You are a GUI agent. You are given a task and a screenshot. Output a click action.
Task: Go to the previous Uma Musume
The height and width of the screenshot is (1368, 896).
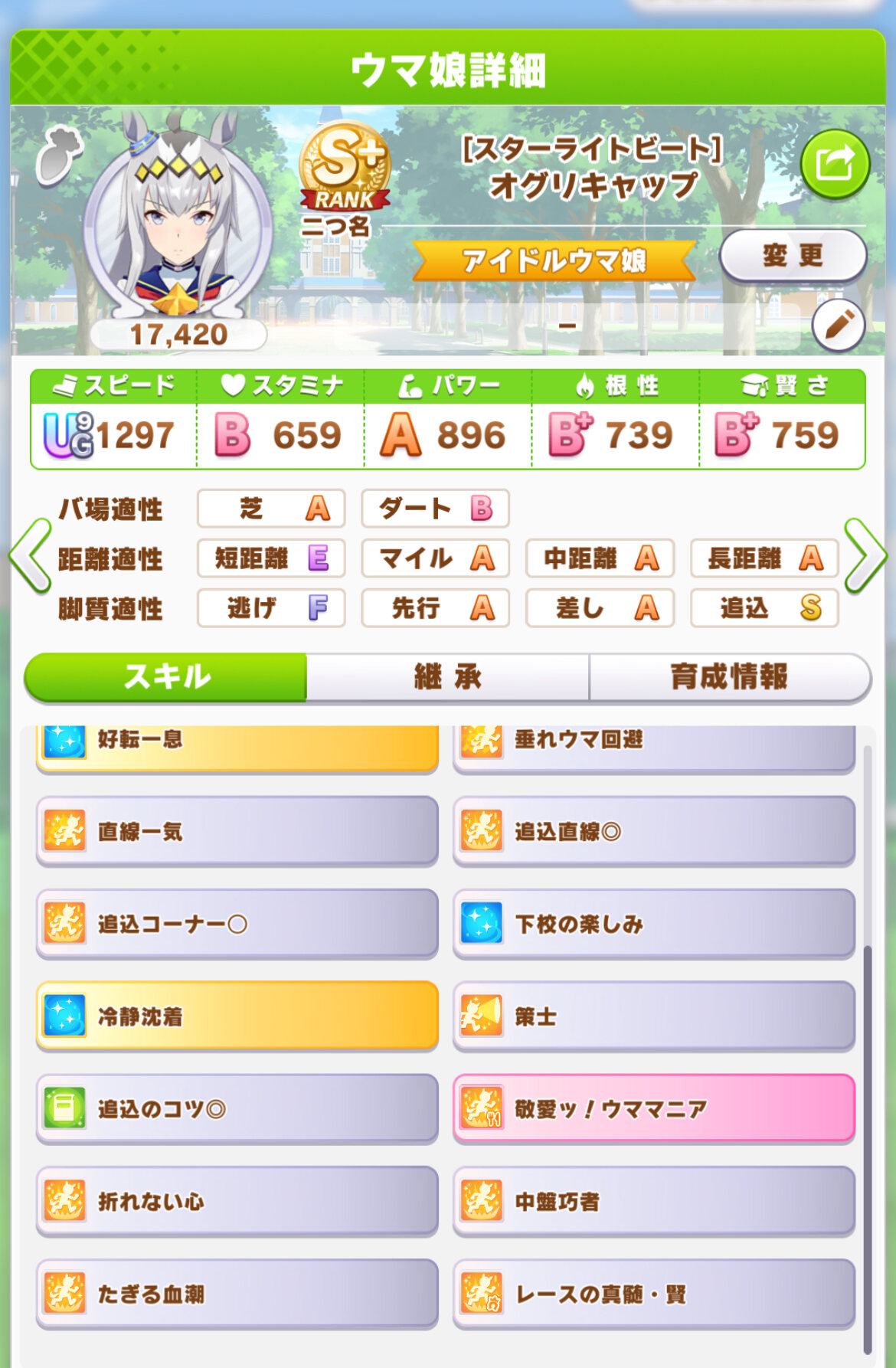31,556
